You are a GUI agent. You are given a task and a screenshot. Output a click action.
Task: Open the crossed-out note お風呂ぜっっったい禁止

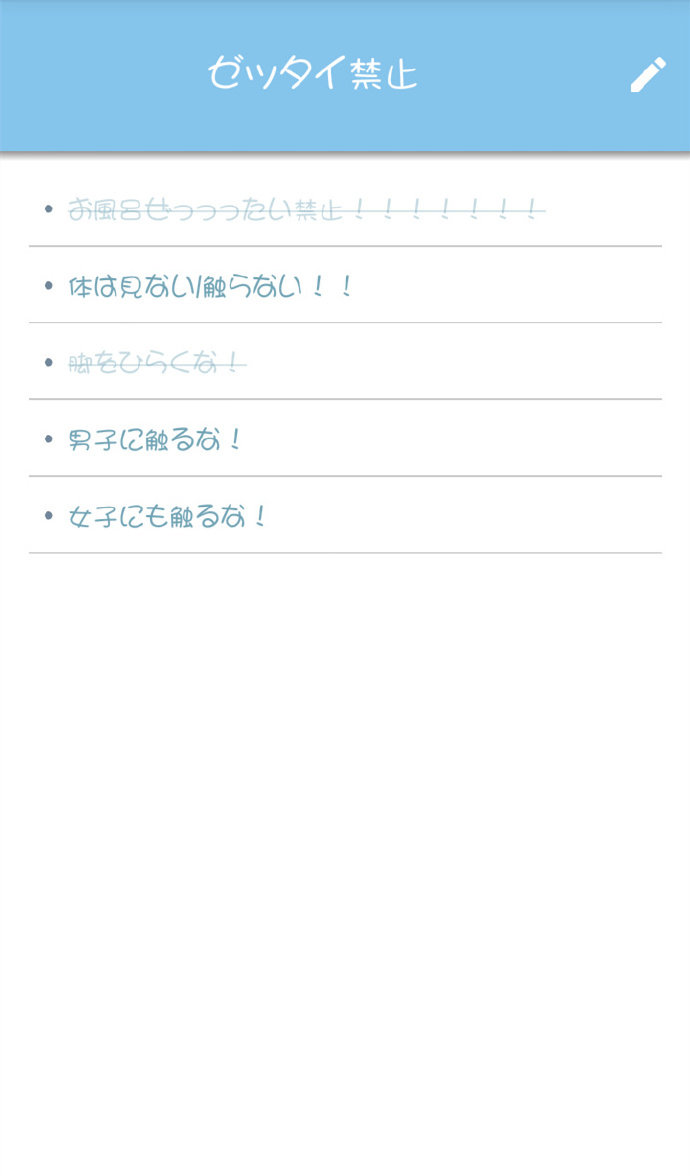[x=306, y=210]
